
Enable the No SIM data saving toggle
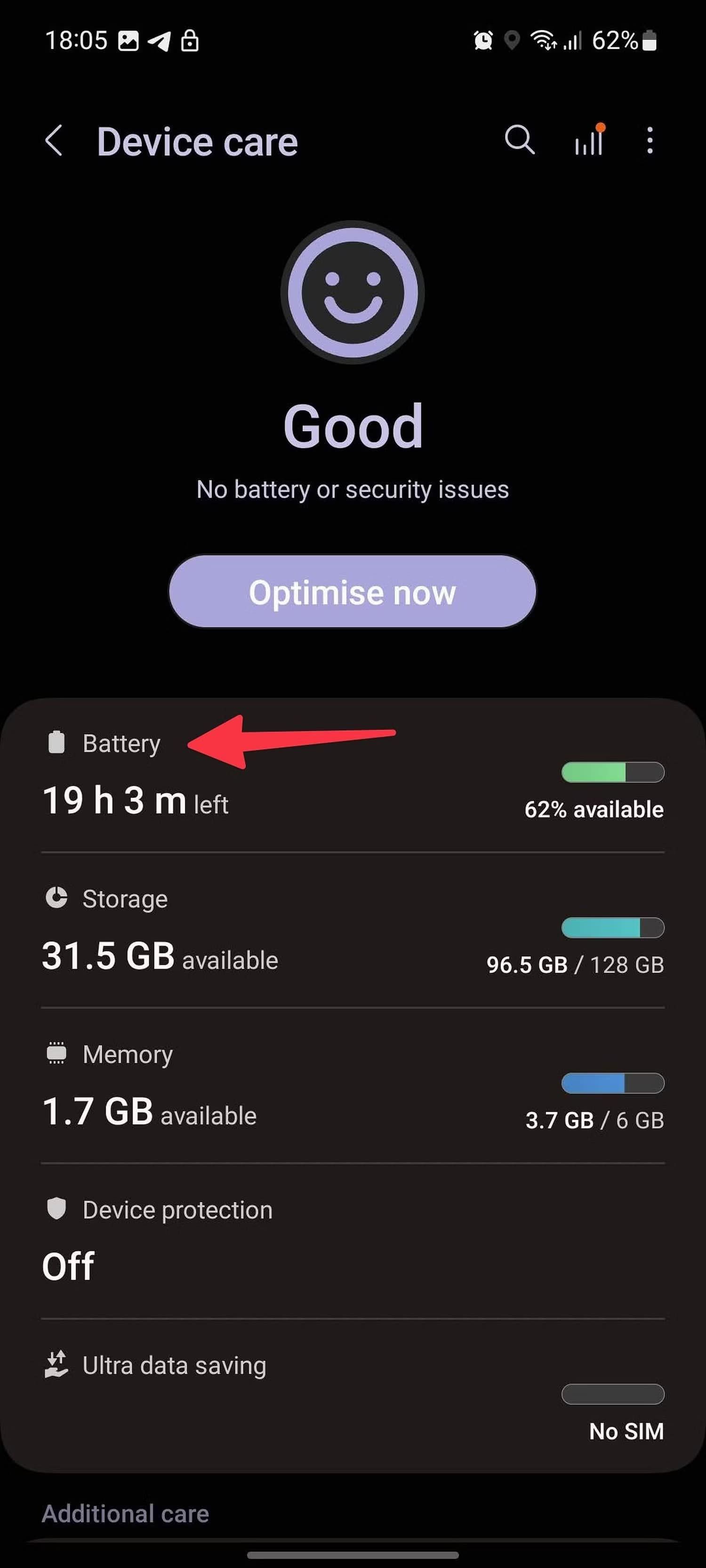[613, 1394]
